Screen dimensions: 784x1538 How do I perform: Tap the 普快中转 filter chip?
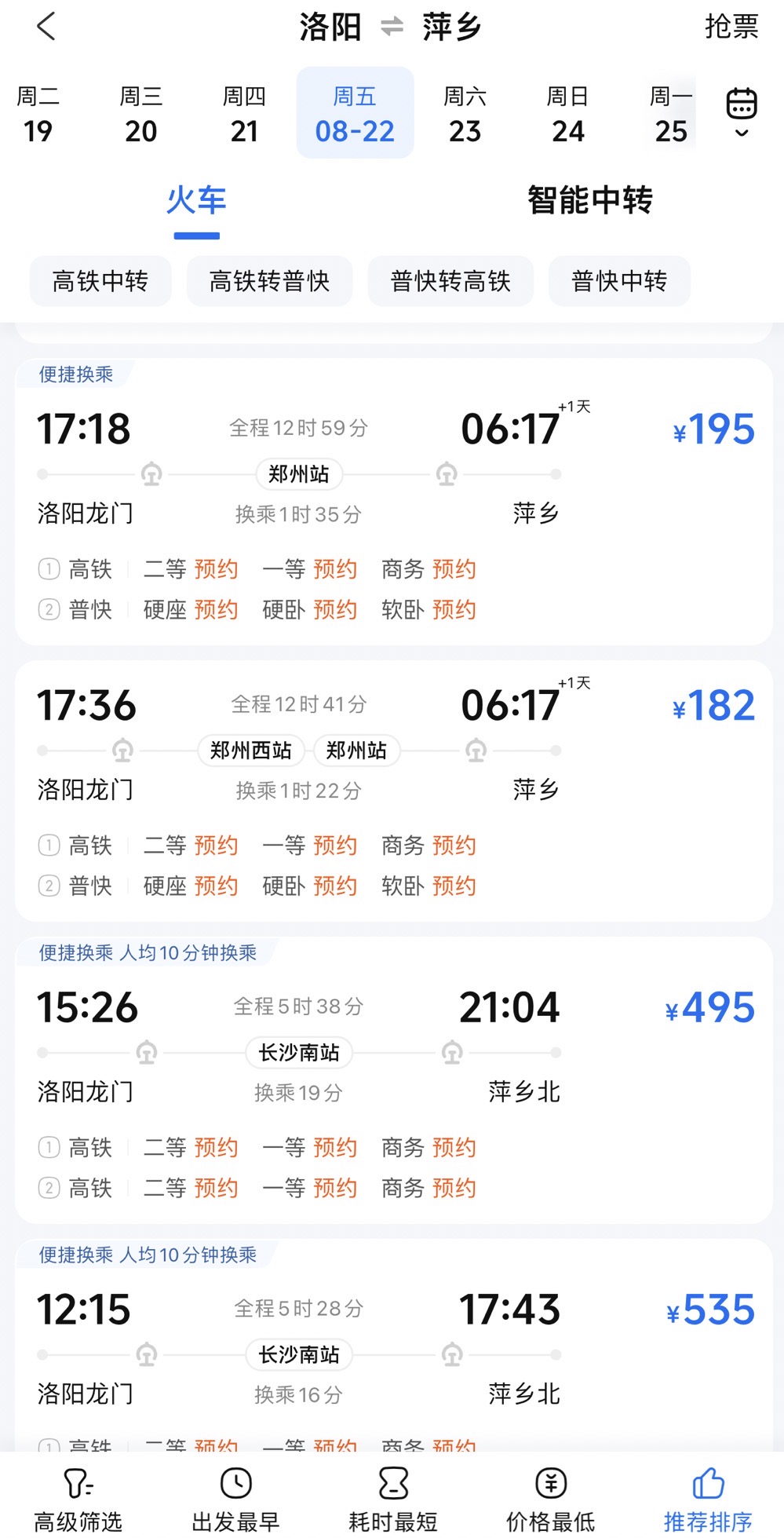(619, 281)
